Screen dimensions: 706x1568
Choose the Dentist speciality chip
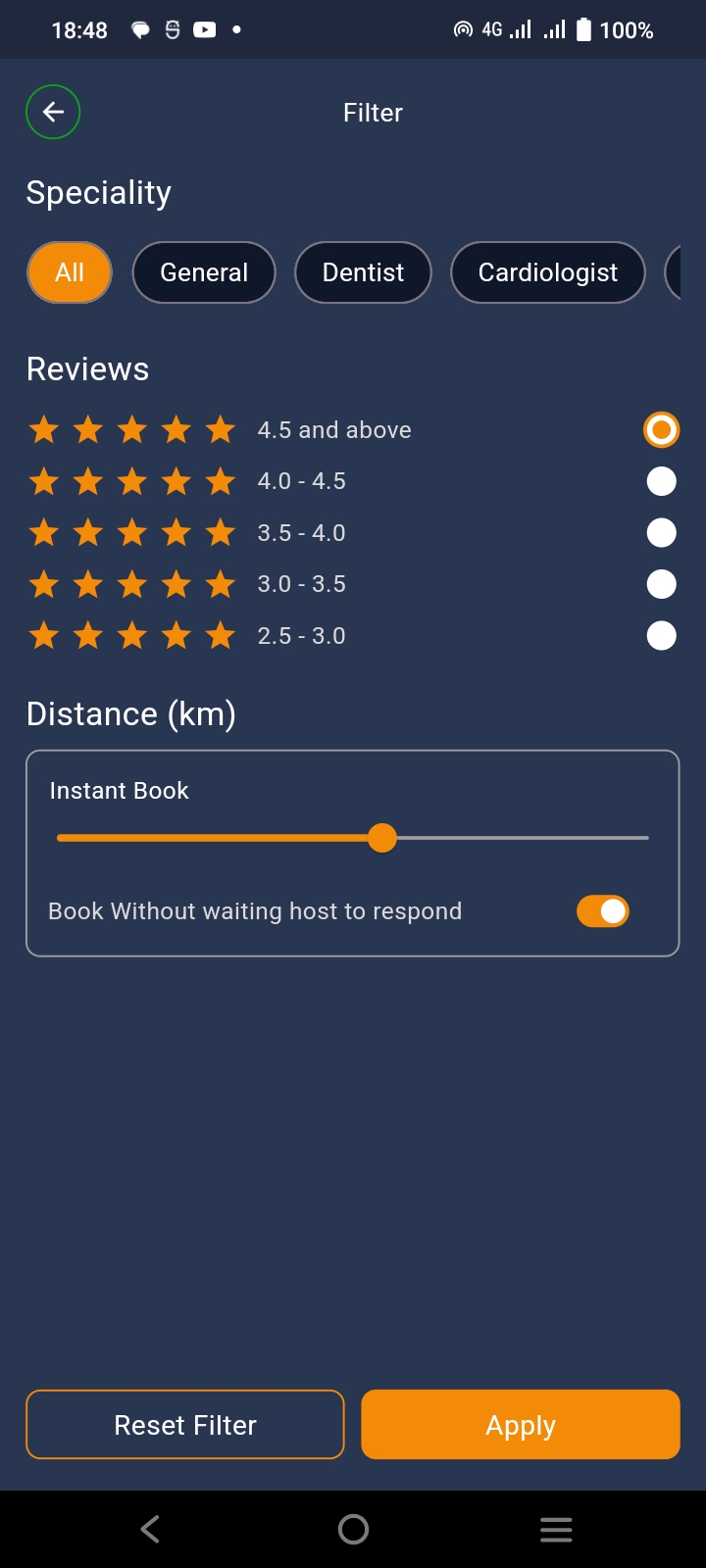point(363,272)
